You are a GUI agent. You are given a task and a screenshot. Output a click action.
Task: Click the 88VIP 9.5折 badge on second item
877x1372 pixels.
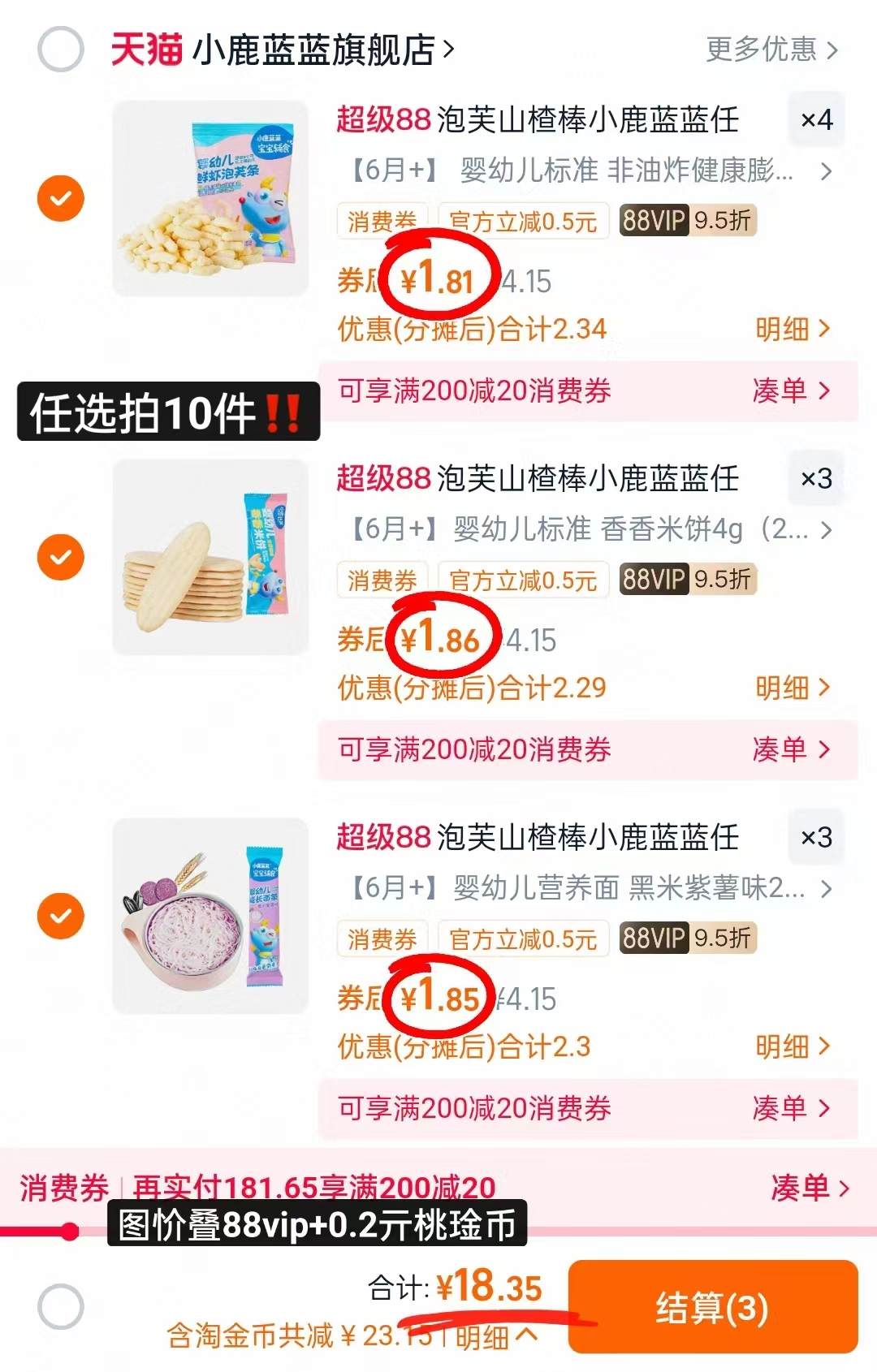coord(686,580)
